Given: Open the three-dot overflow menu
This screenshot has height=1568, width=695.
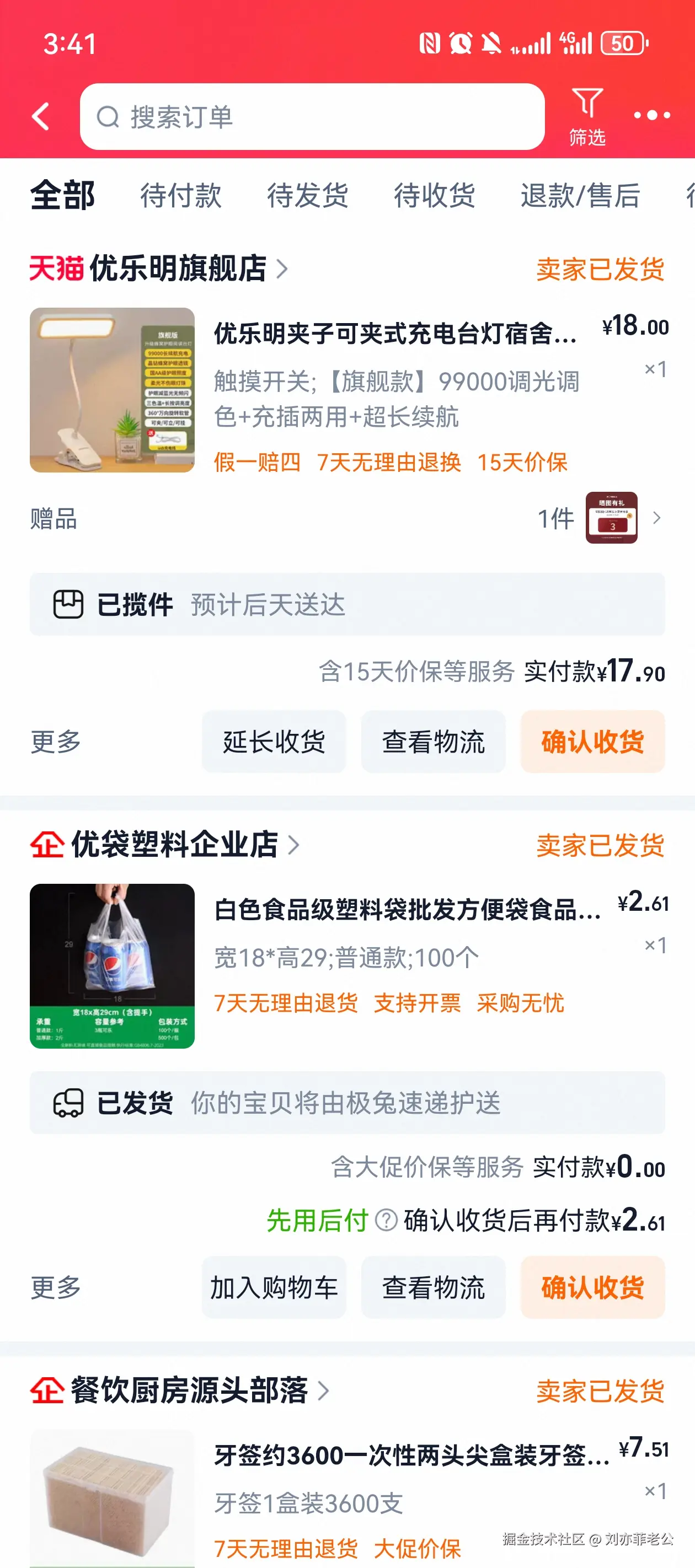Looking at the screenshot, I should pyautogui.click(x=652, y=115).
